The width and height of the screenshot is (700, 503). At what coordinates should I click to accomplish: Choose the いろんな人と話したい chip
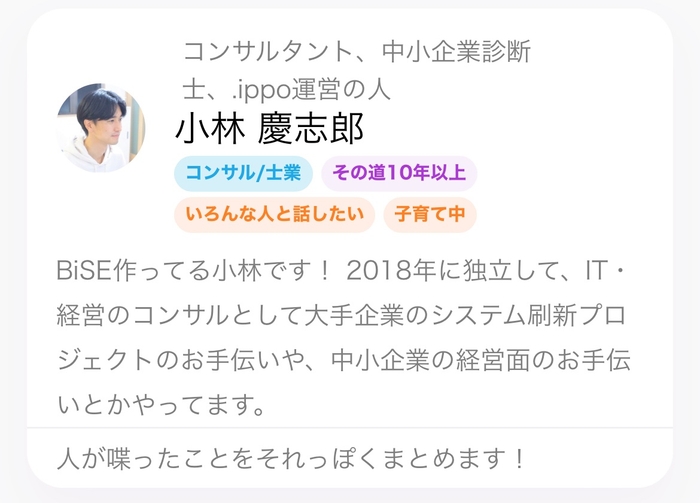pyautogui.click(x=274, y=214)
